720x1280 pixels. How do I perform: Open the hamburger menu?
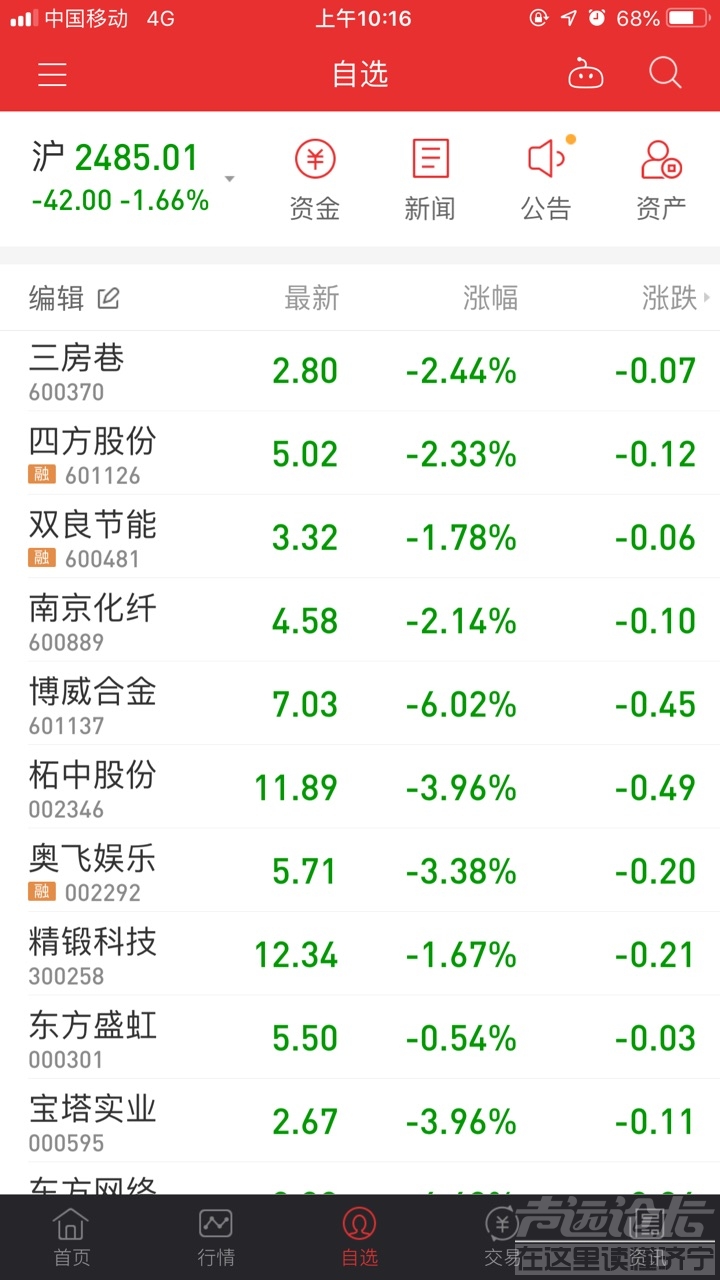pos(52,74)
